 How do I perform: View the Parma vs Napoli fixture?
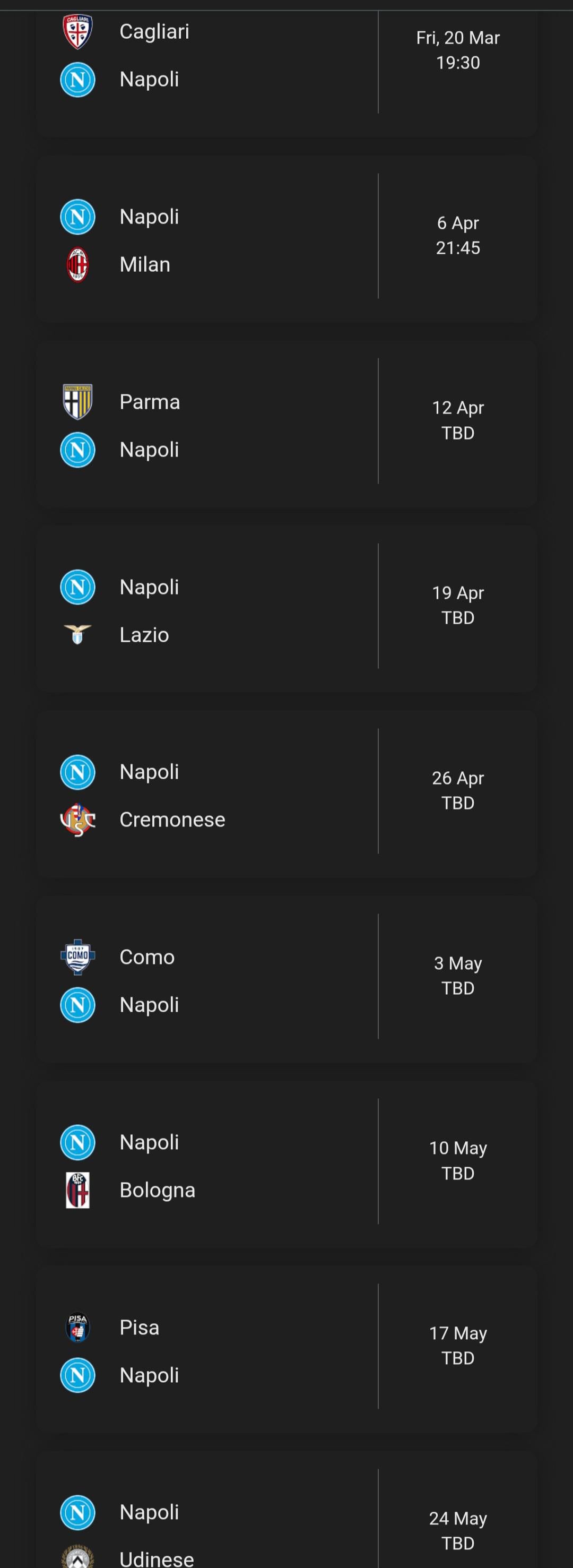[x=286, y=425]
